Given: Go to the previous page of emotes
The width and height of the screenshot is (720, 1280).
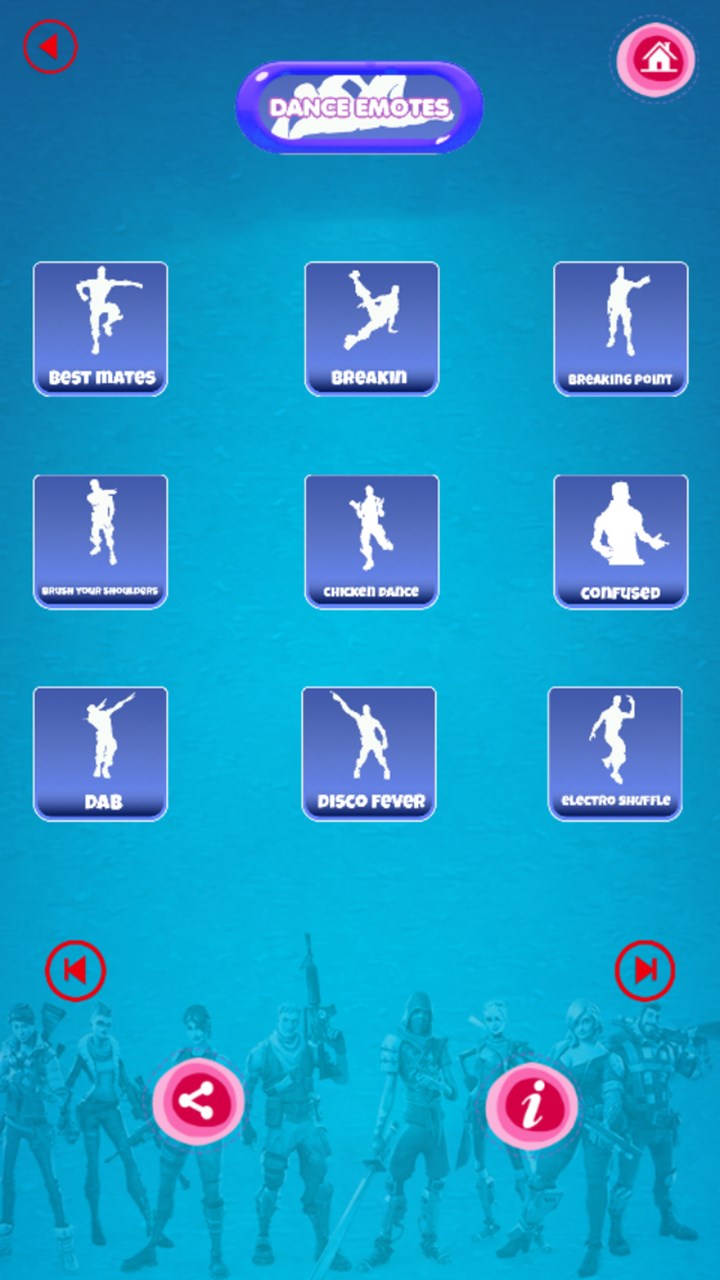Looking at the screenshot, I should (x=75, y=970).
